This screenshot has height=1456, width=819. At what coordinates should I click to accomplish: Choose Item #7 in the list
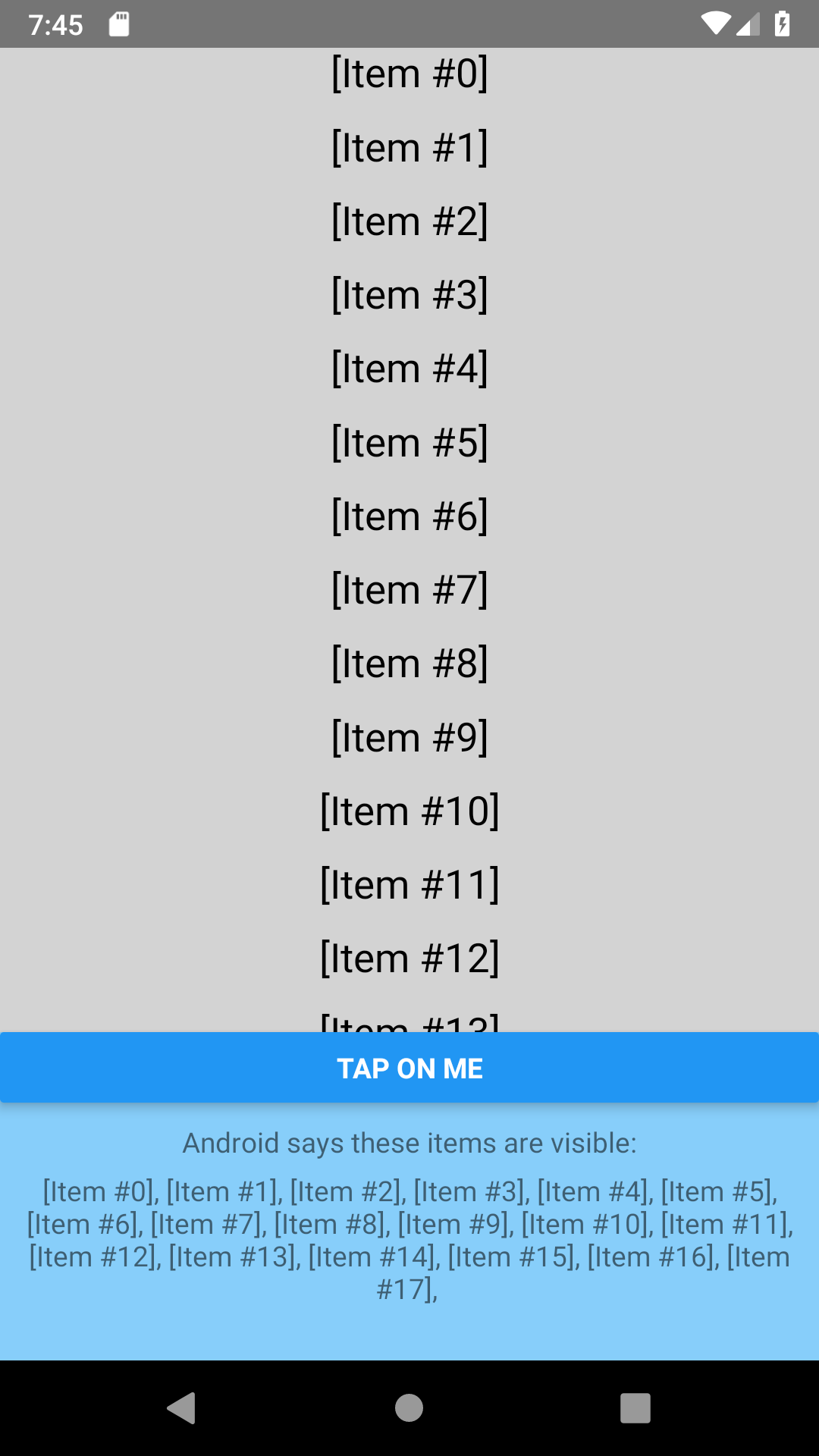[x=409, y=589]
